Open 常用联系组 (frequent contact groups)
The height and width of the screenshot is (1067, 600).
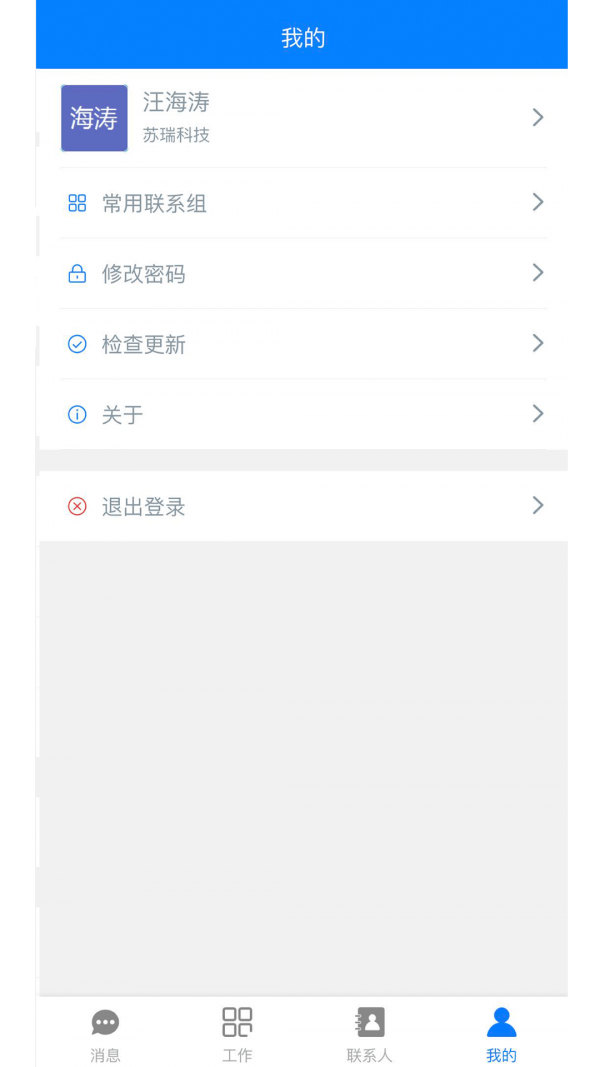tap(300, 203)
